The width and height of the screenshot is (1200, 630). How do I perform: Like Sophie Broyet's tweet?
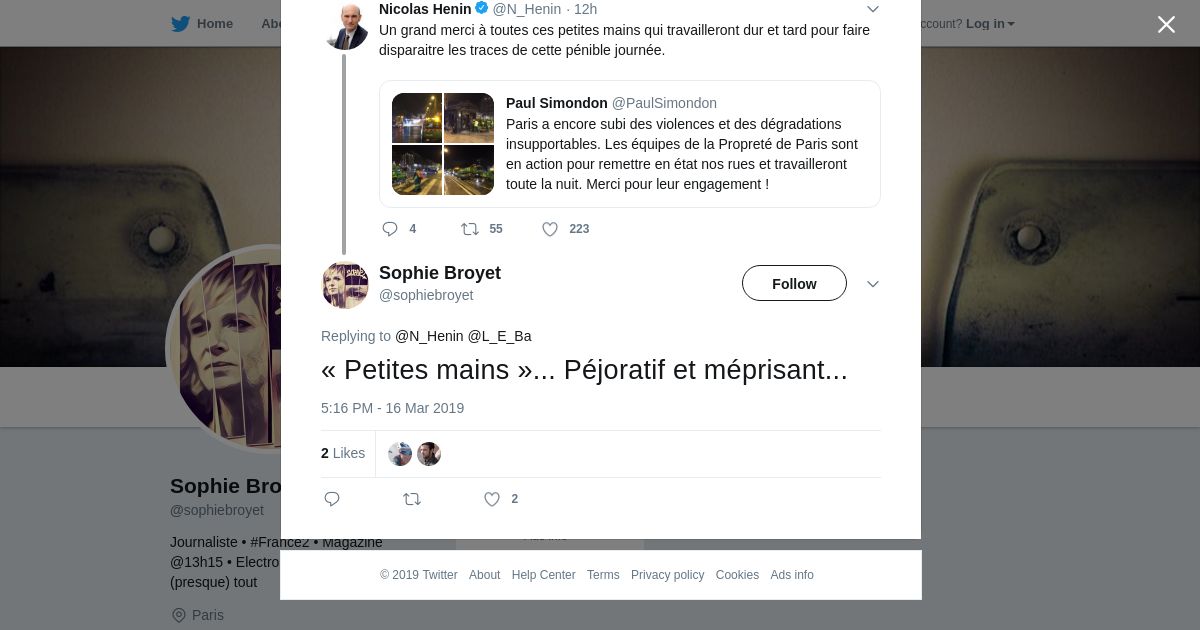(492, 499)
